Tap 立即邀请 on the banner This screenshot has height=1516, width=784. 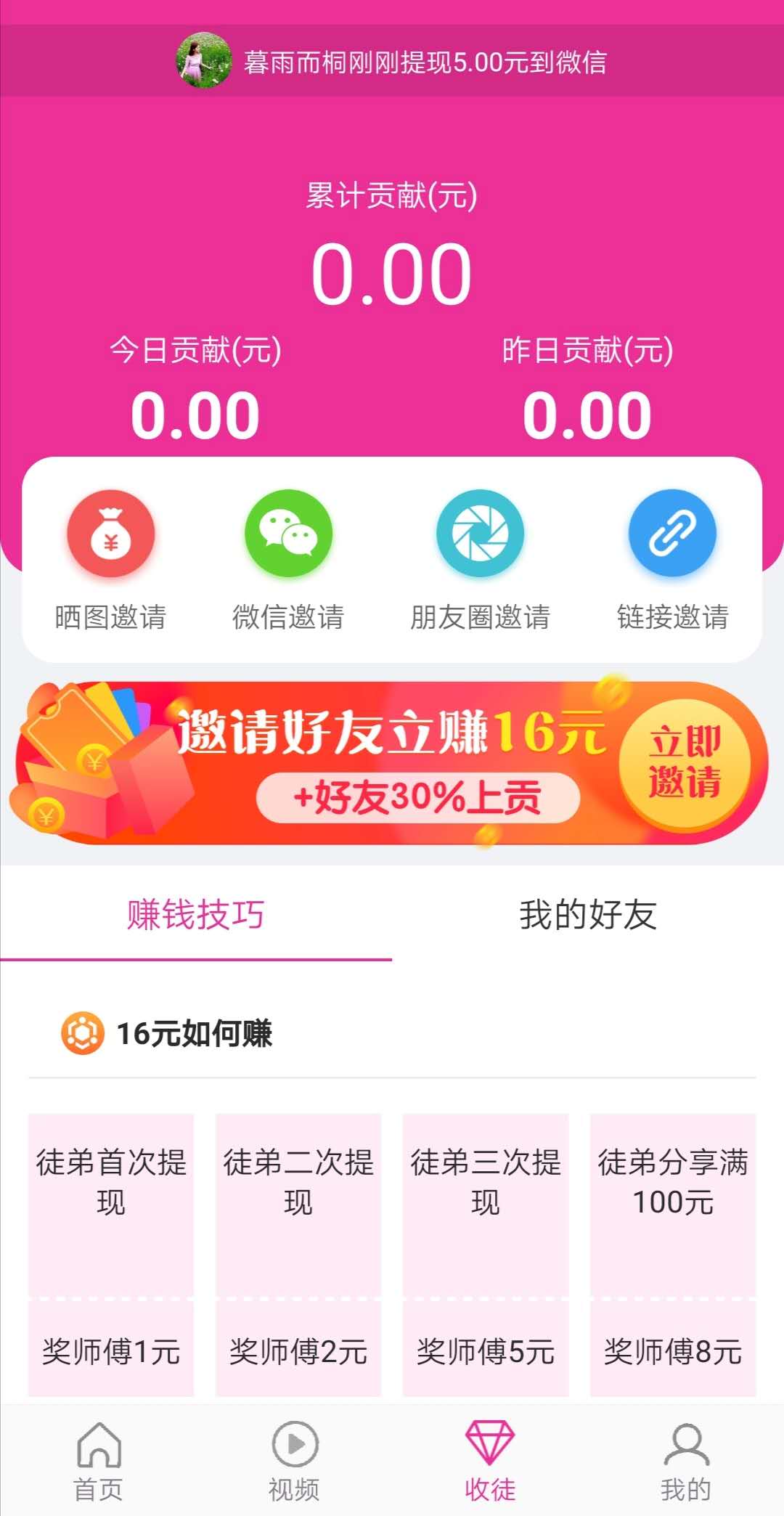685,762
